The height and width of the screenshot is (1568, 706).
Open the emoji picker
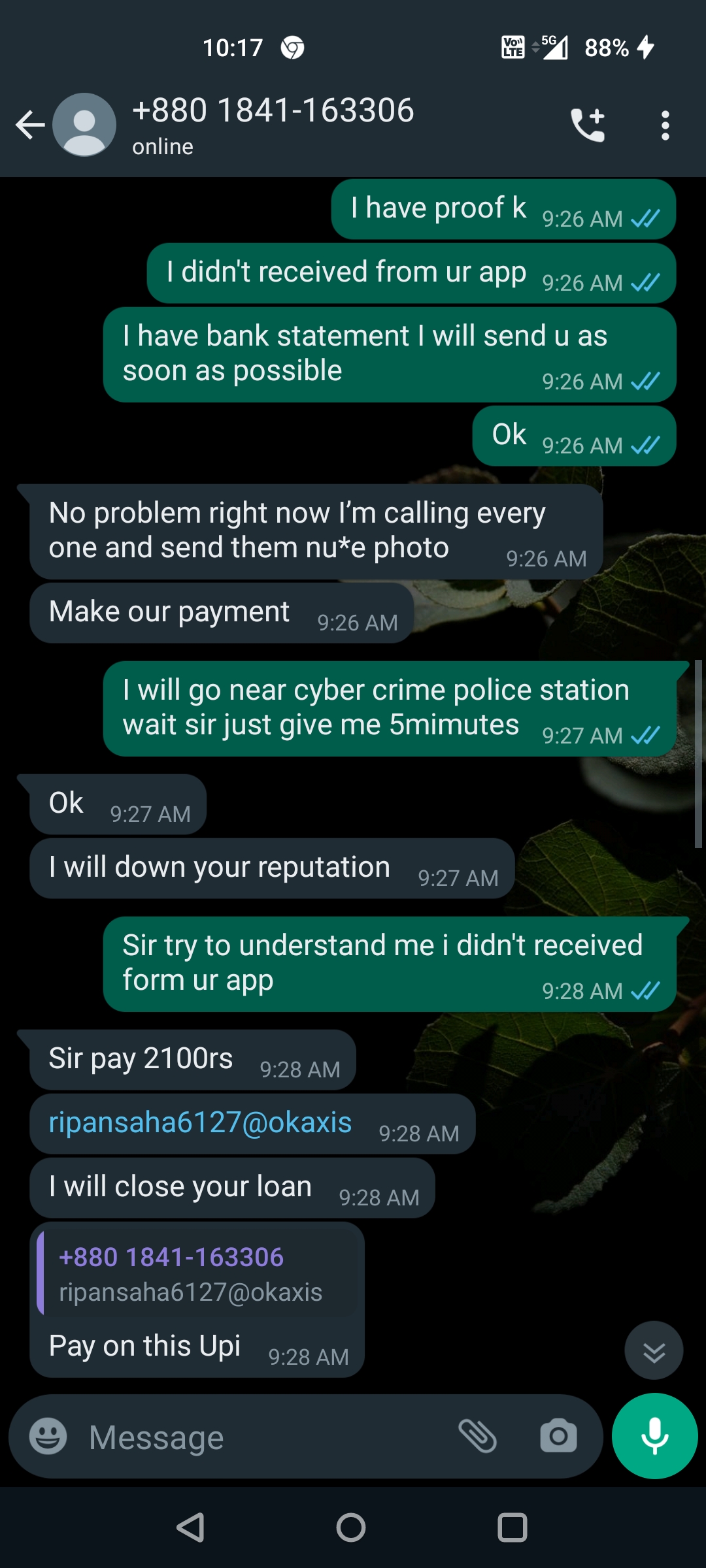(x=48, y=1437)
